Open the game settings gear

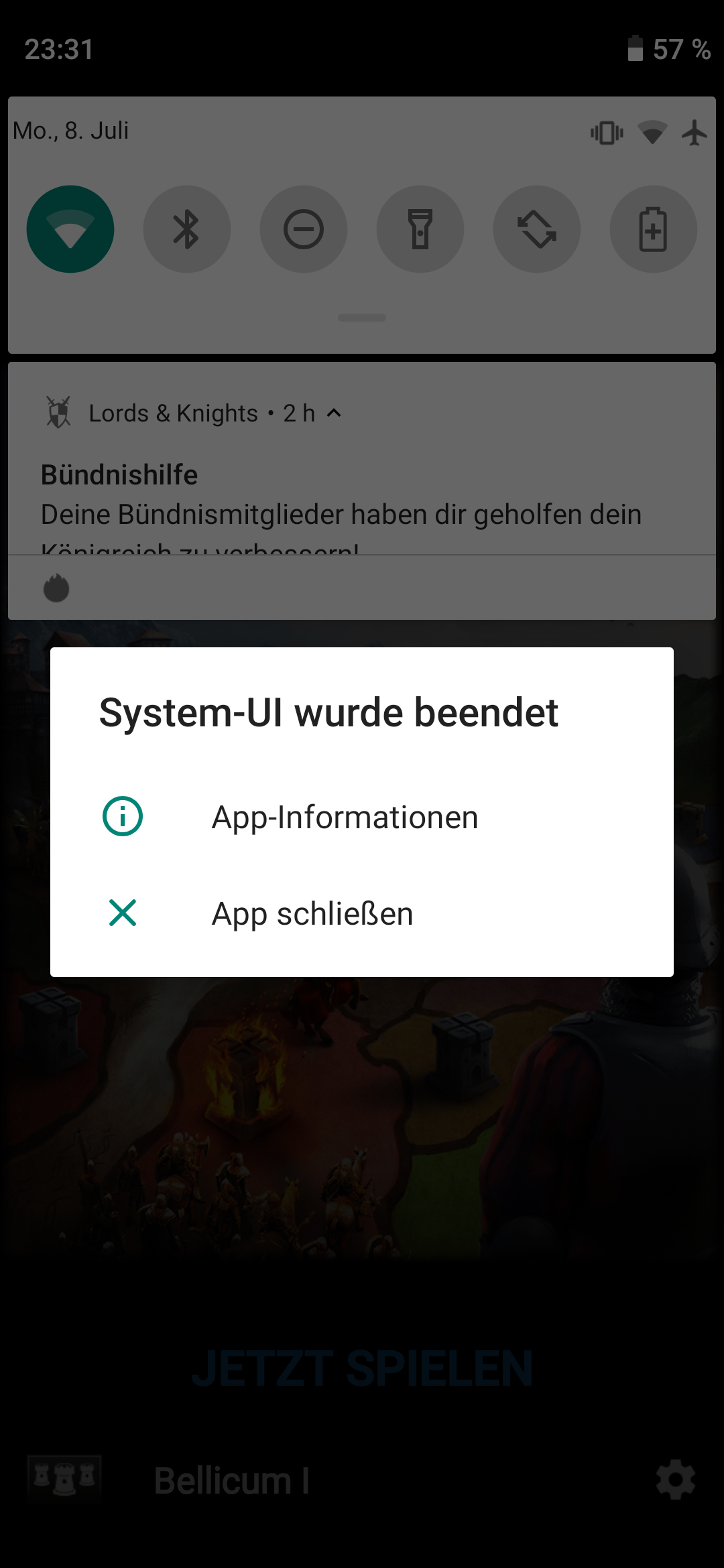(x=676, y=1480)
